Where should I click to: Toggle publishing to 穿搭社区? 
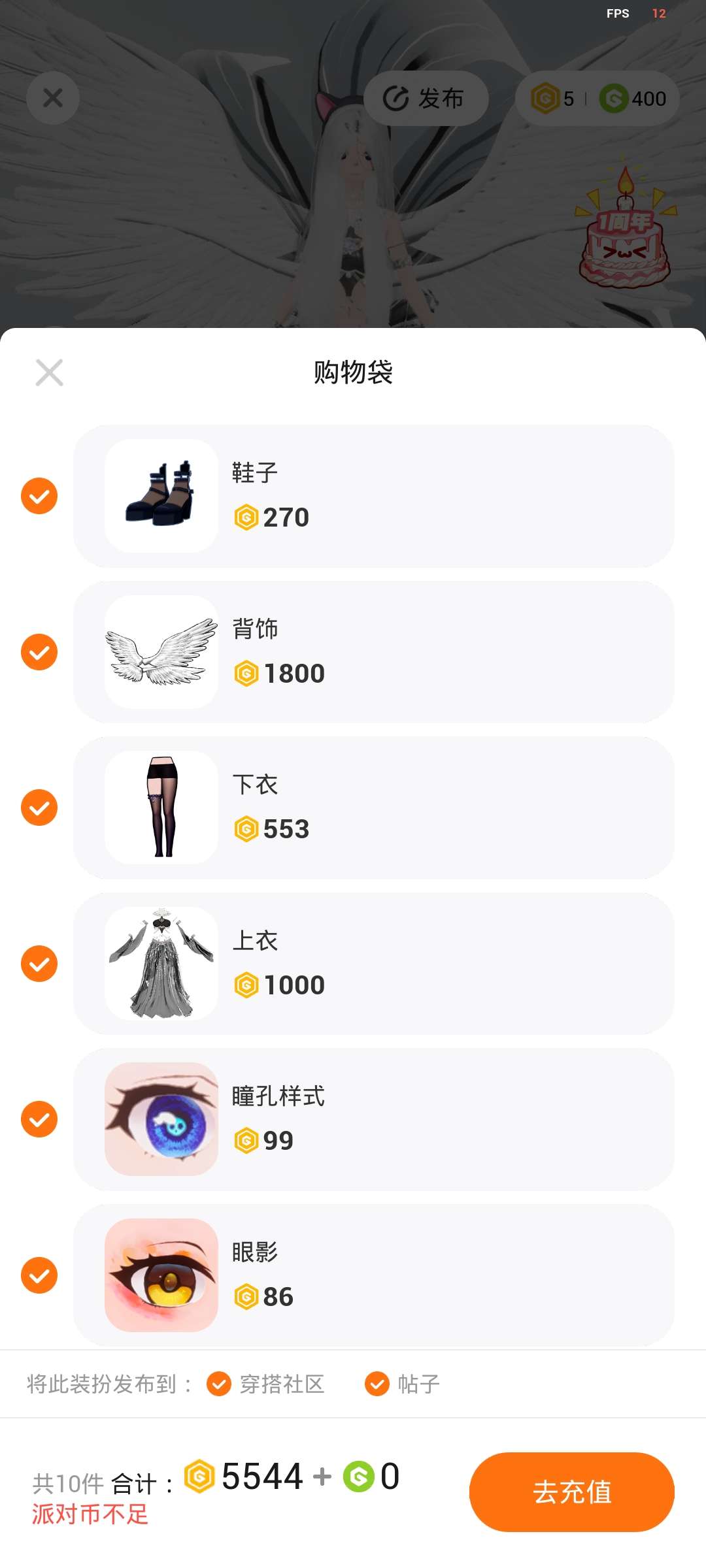click(x=219, y=1384)
